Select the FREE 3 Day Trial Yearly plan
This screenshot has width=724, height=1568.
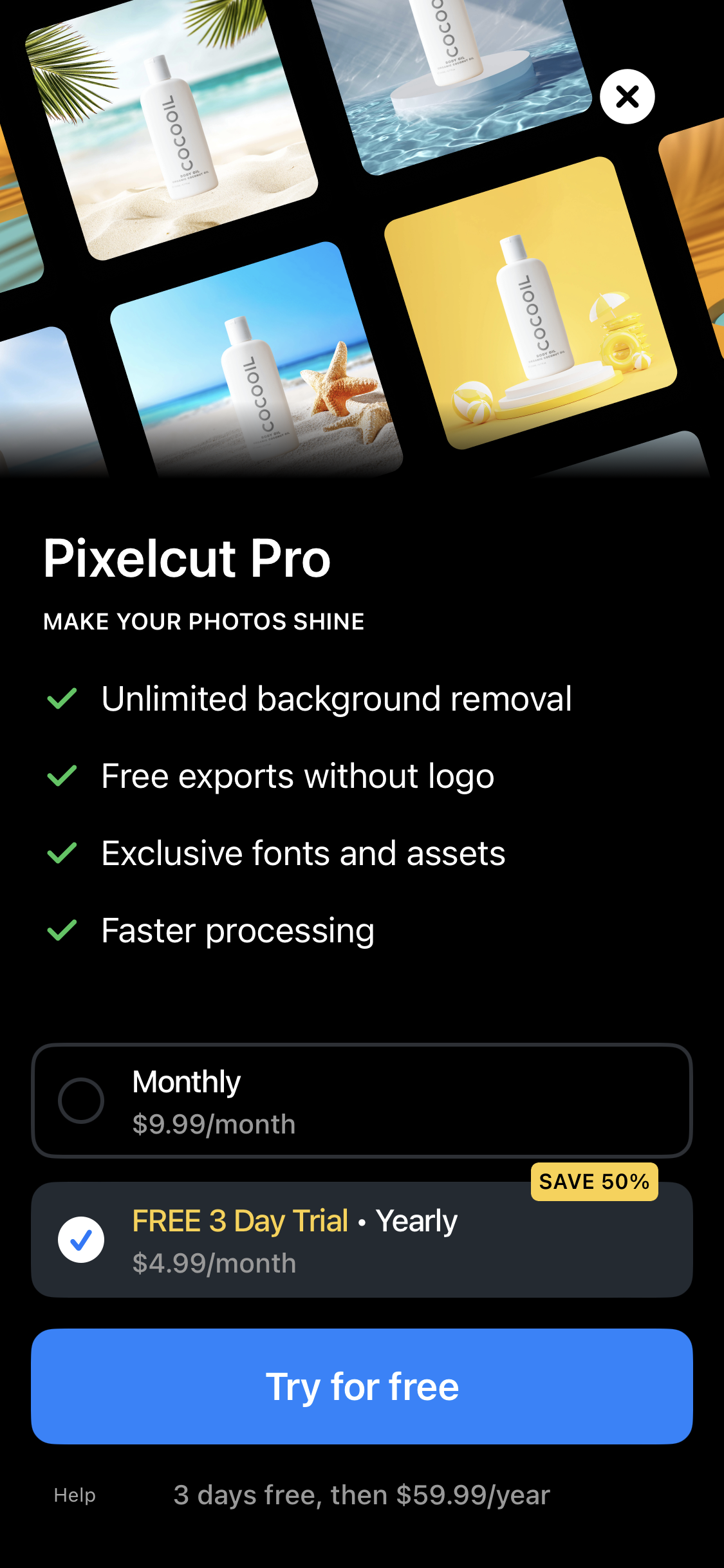362,1239
